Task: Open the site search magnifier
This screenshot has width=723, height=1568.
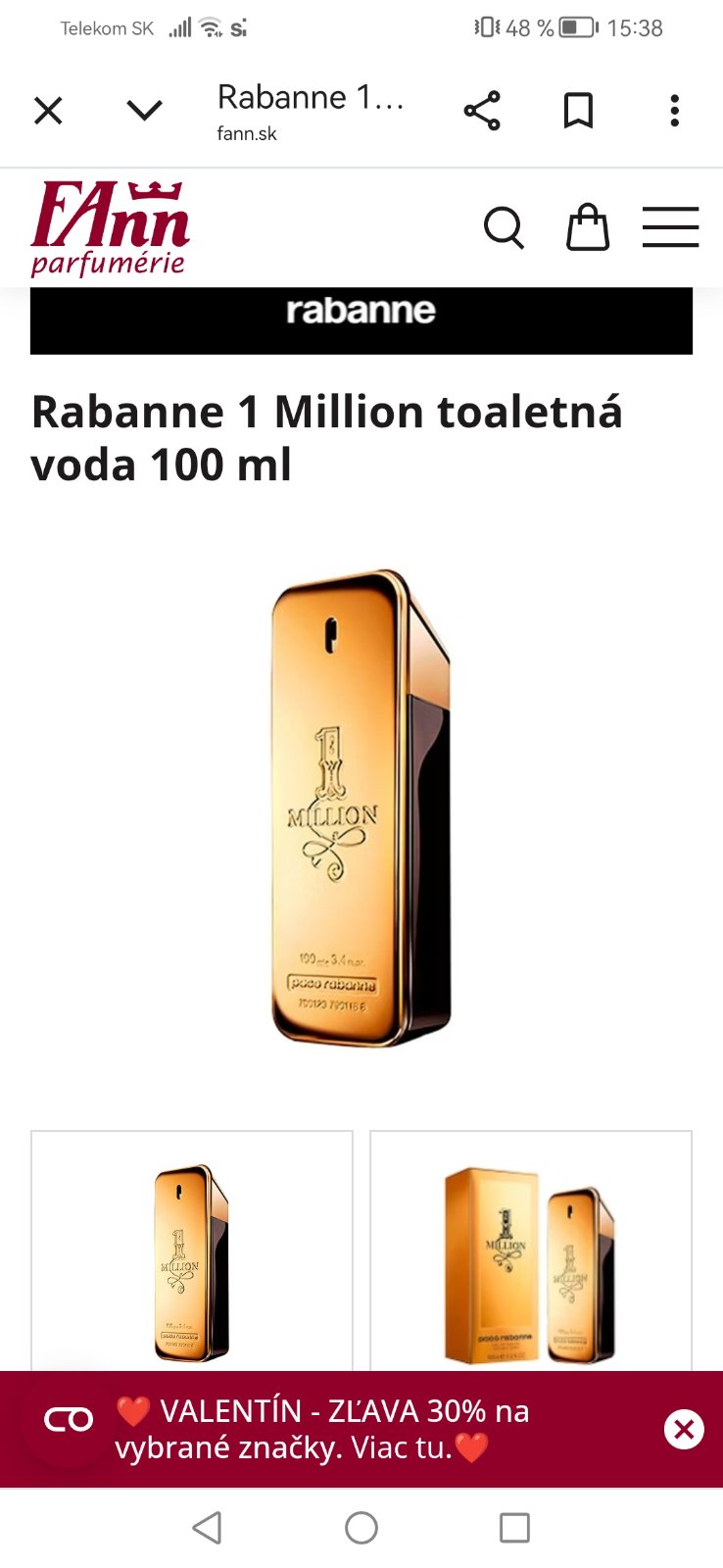Action: pos(504,228)
